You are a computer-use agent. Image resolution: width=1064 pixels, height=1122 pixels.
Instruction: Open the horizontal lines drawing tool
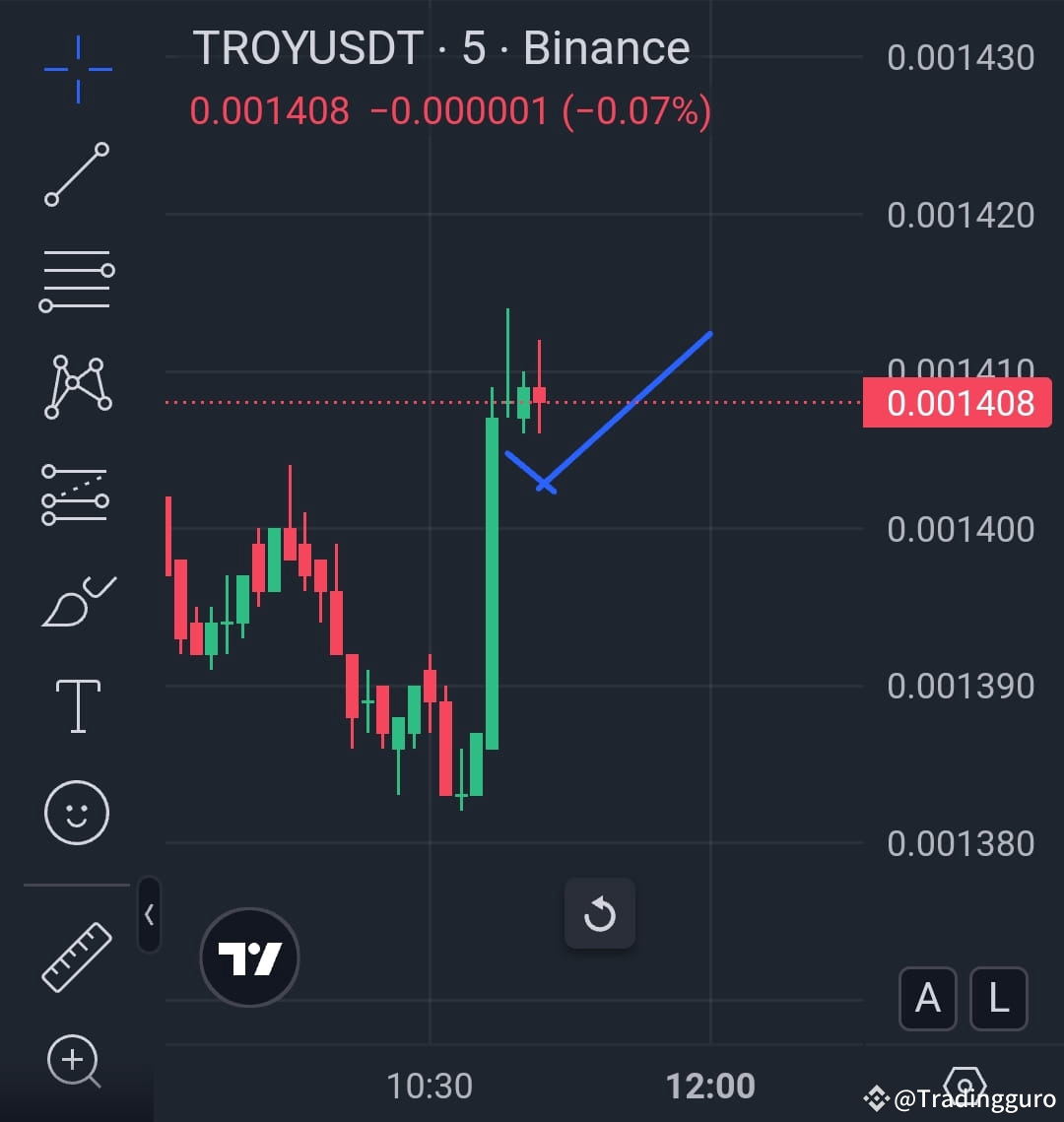pyautogui.click(x=77, y=281)
